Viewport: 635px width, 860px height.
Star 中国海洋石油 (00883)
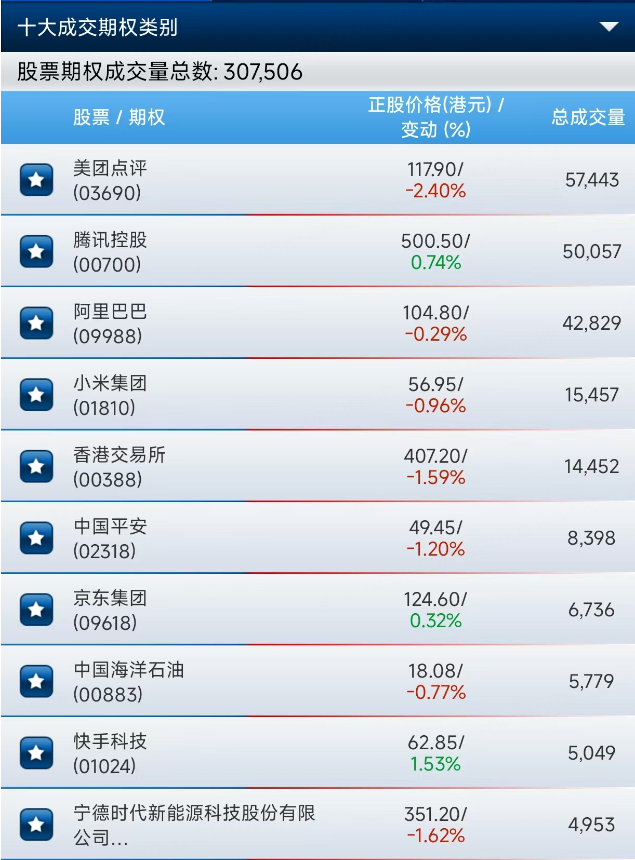point(36,681)
